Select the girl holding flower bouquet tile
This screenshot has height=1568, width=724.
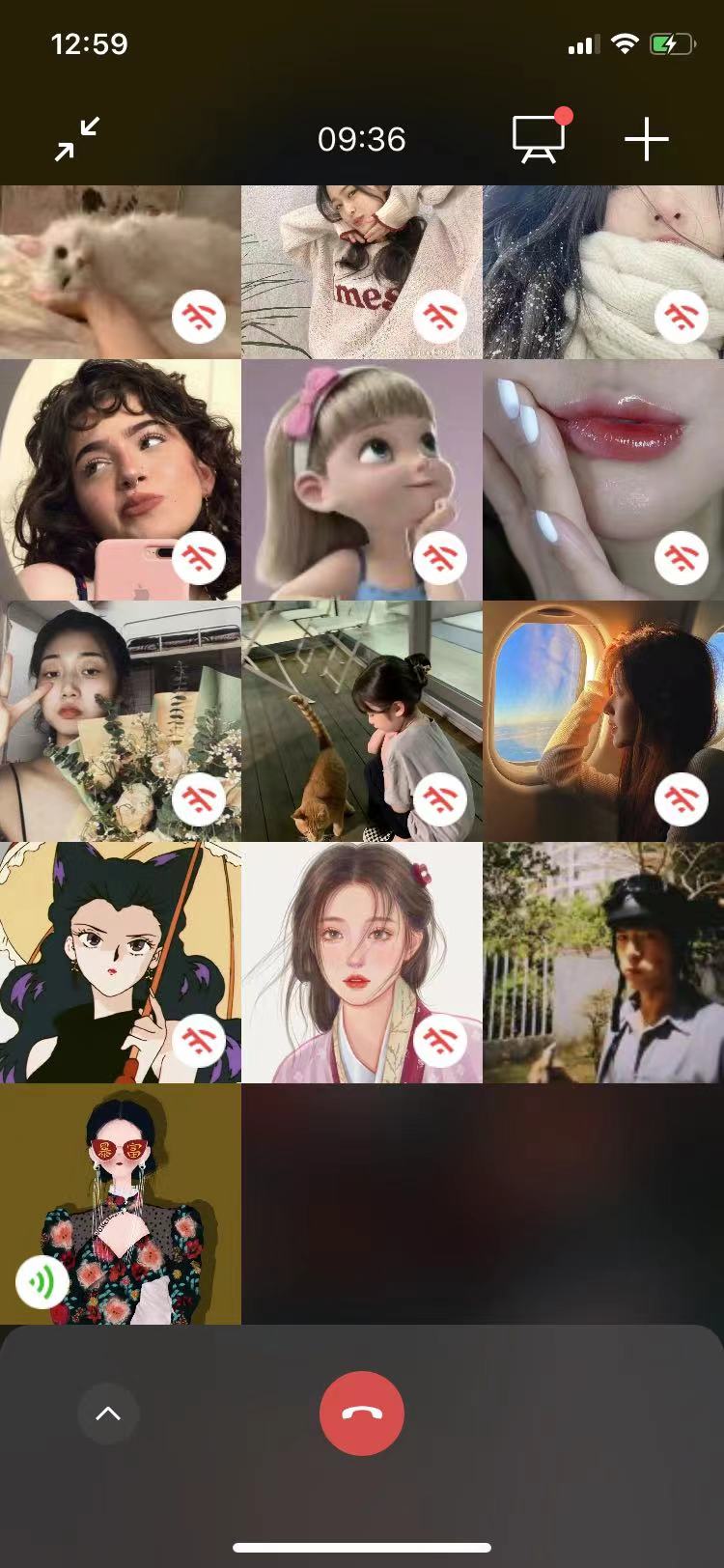(120, 721)
